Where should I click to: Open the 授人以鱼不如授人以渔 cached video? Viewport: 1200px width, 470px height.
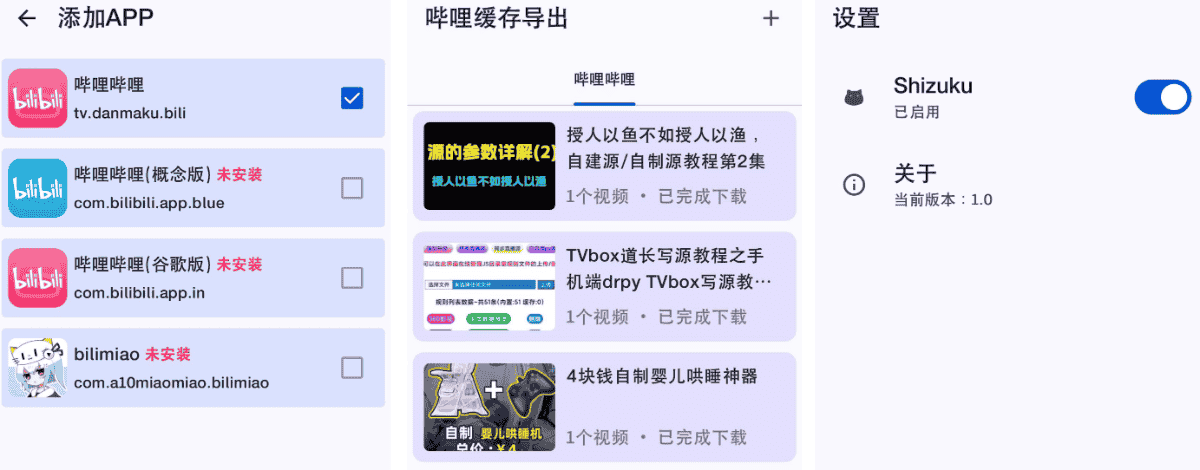(604, 165)
